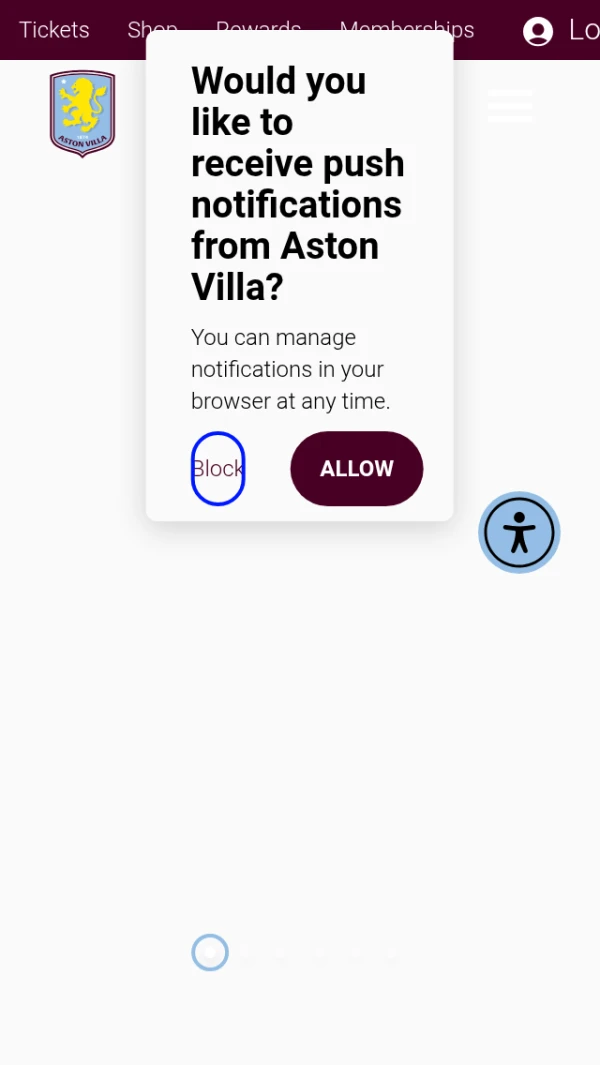
Task: Open the hamburger menu
Action: (x=511, y=106)
